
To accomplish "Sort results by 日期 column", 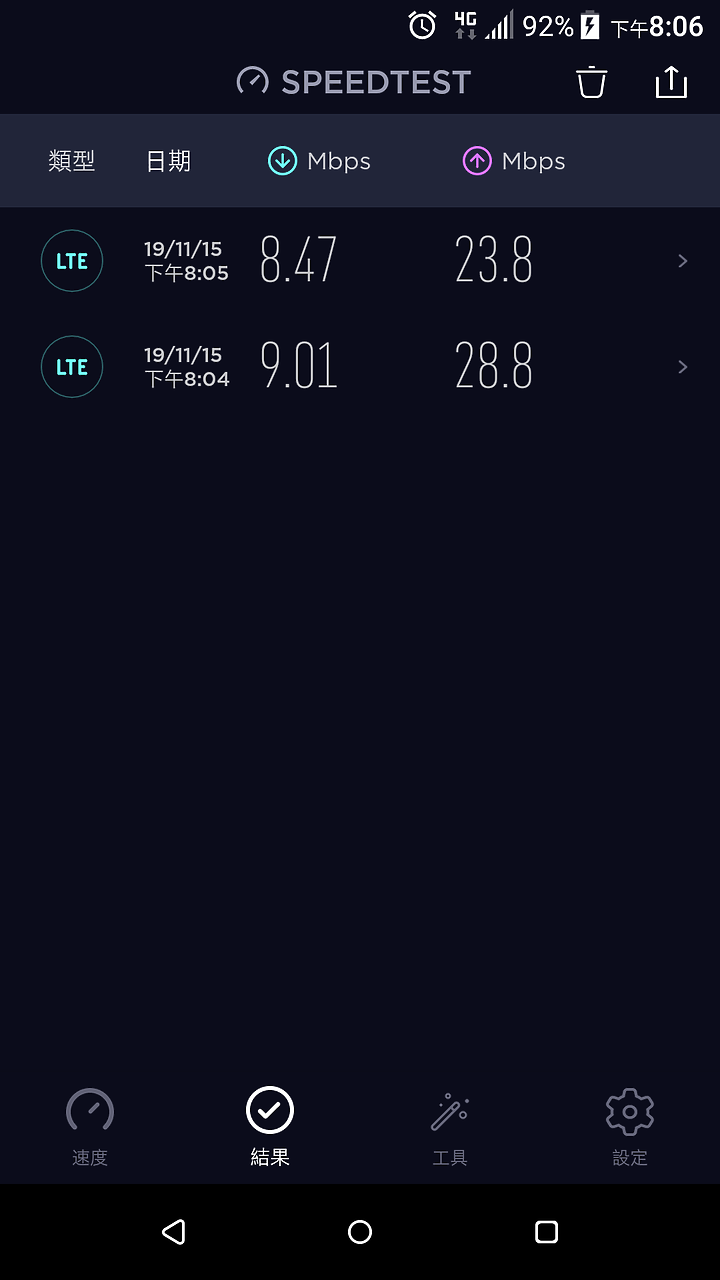I will coord(168,161).
